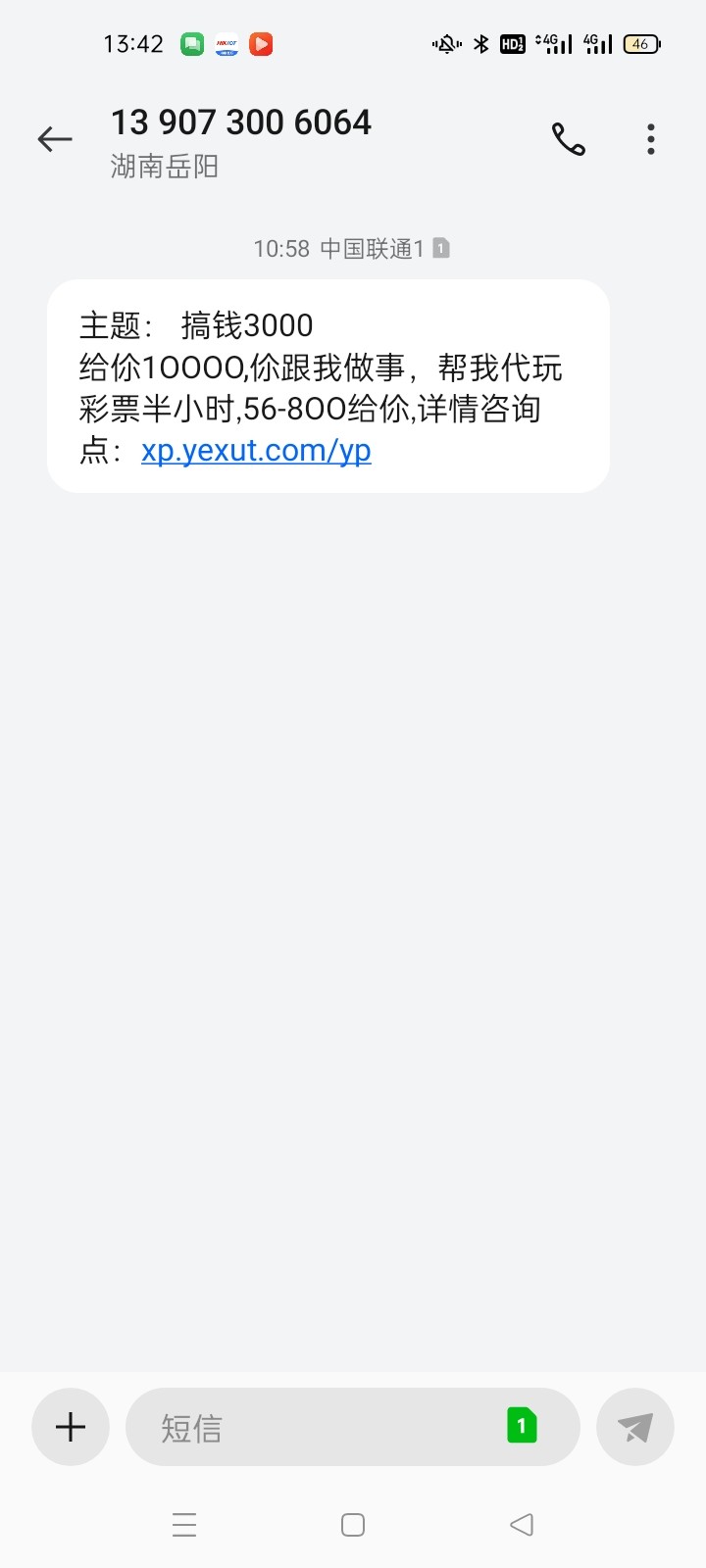
Task: Tap the plus attachment button
Action: coord(71,1427)
